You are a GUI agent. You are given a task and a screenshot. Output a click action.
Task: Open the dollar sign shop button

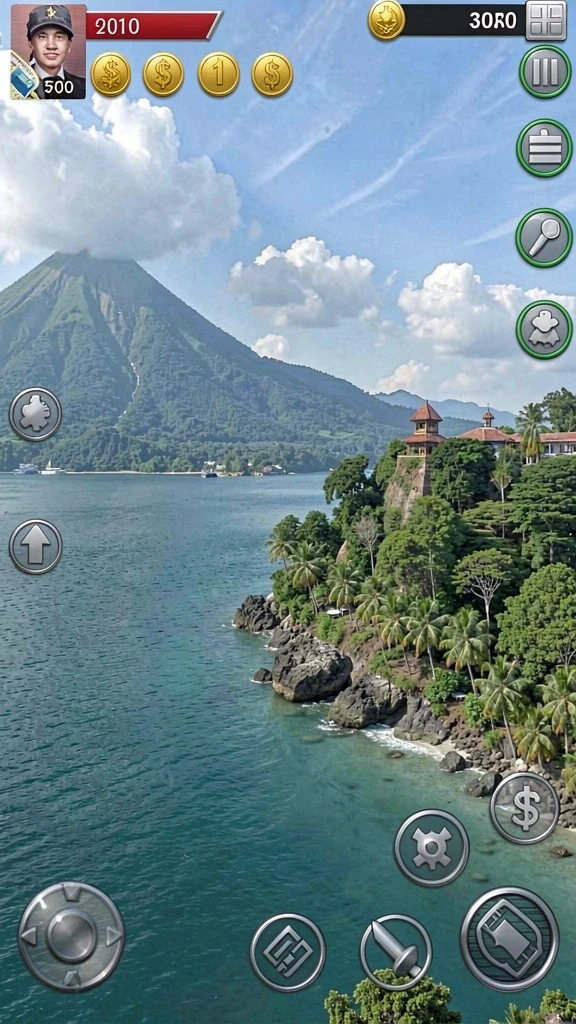tap(524, 808)
